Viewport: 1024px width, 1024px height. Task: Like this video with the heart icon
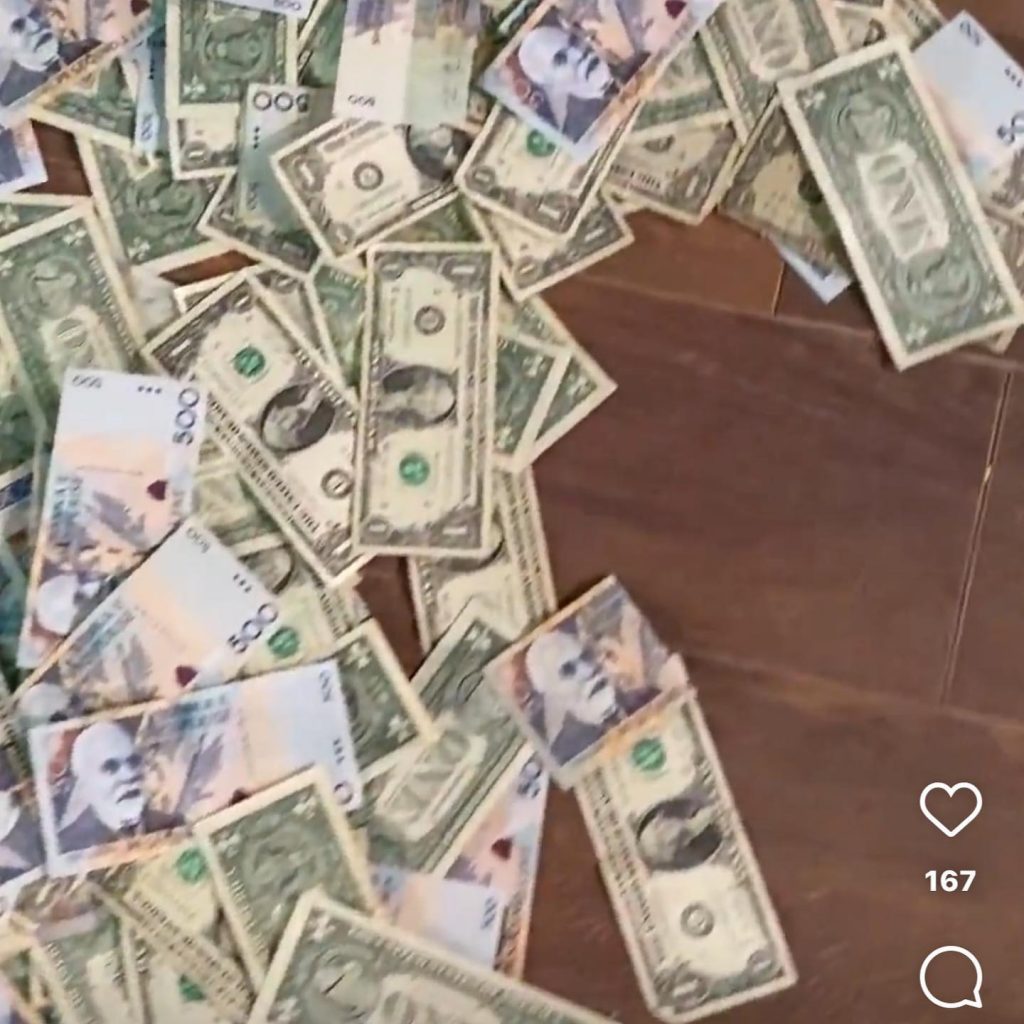pyautogui.click(x=950, y=808)
